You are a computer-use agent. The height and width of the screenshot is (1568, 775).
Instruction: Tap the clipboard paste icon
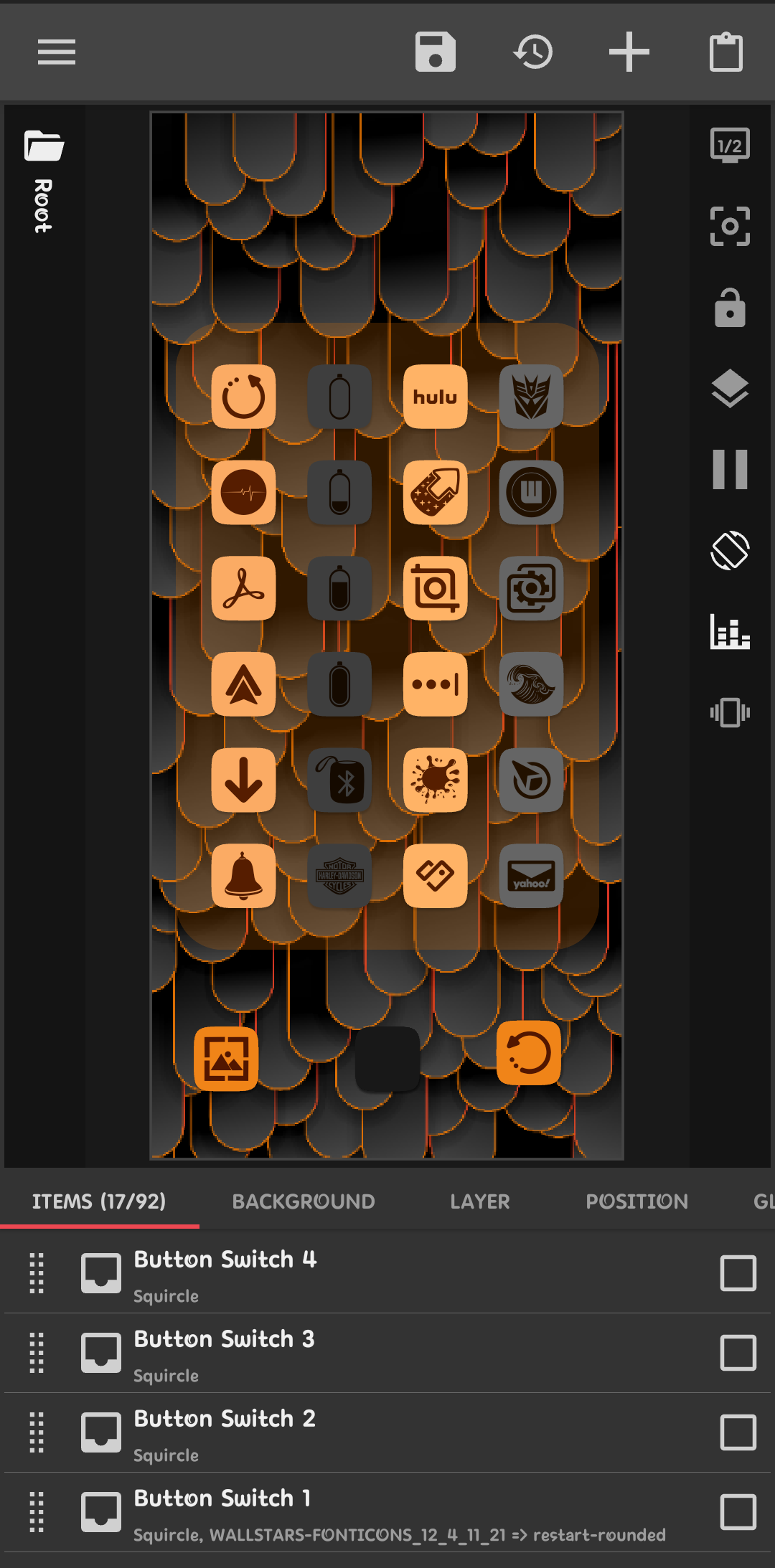click(726, 52)
